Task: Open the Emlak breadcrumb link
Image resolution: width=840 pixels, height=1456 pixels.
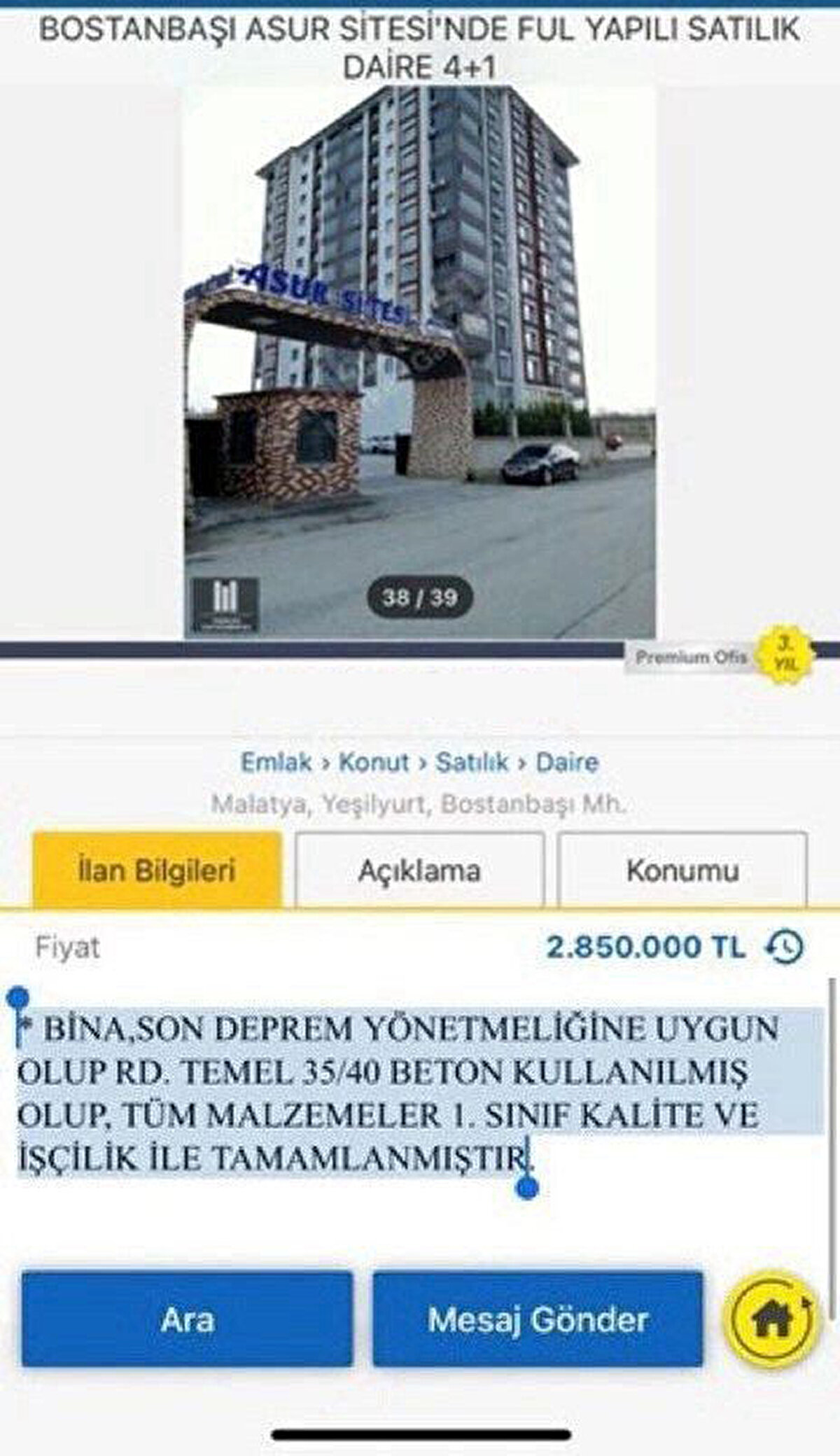Action: (276, 762)
